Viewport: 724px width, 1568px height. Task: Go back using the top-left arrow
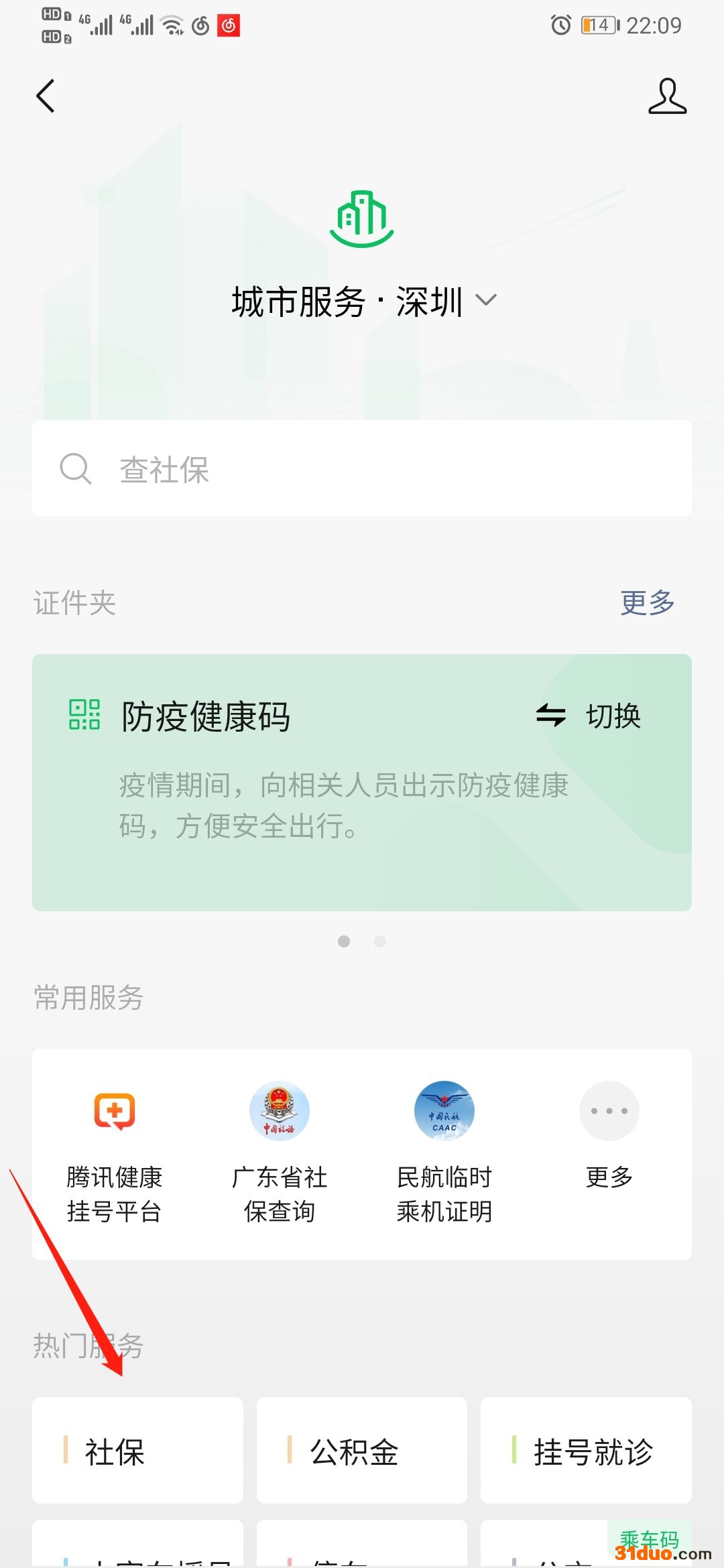[x=46, y=96]
